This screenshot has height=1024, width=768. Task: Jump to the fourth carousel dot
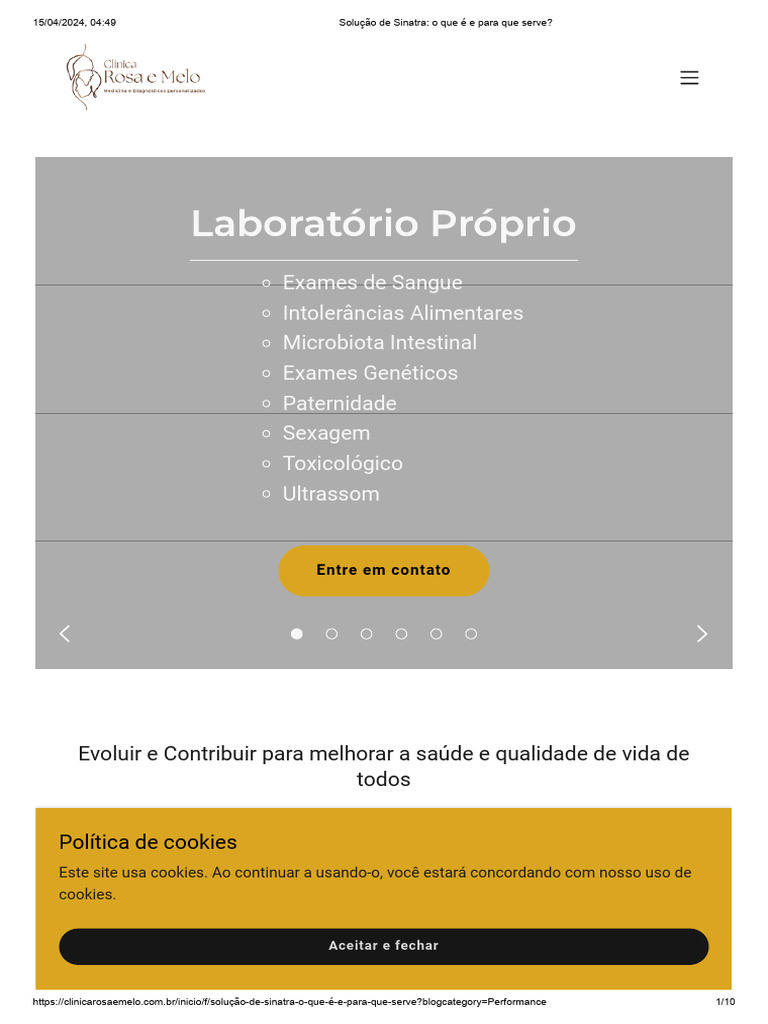[401, 633]
